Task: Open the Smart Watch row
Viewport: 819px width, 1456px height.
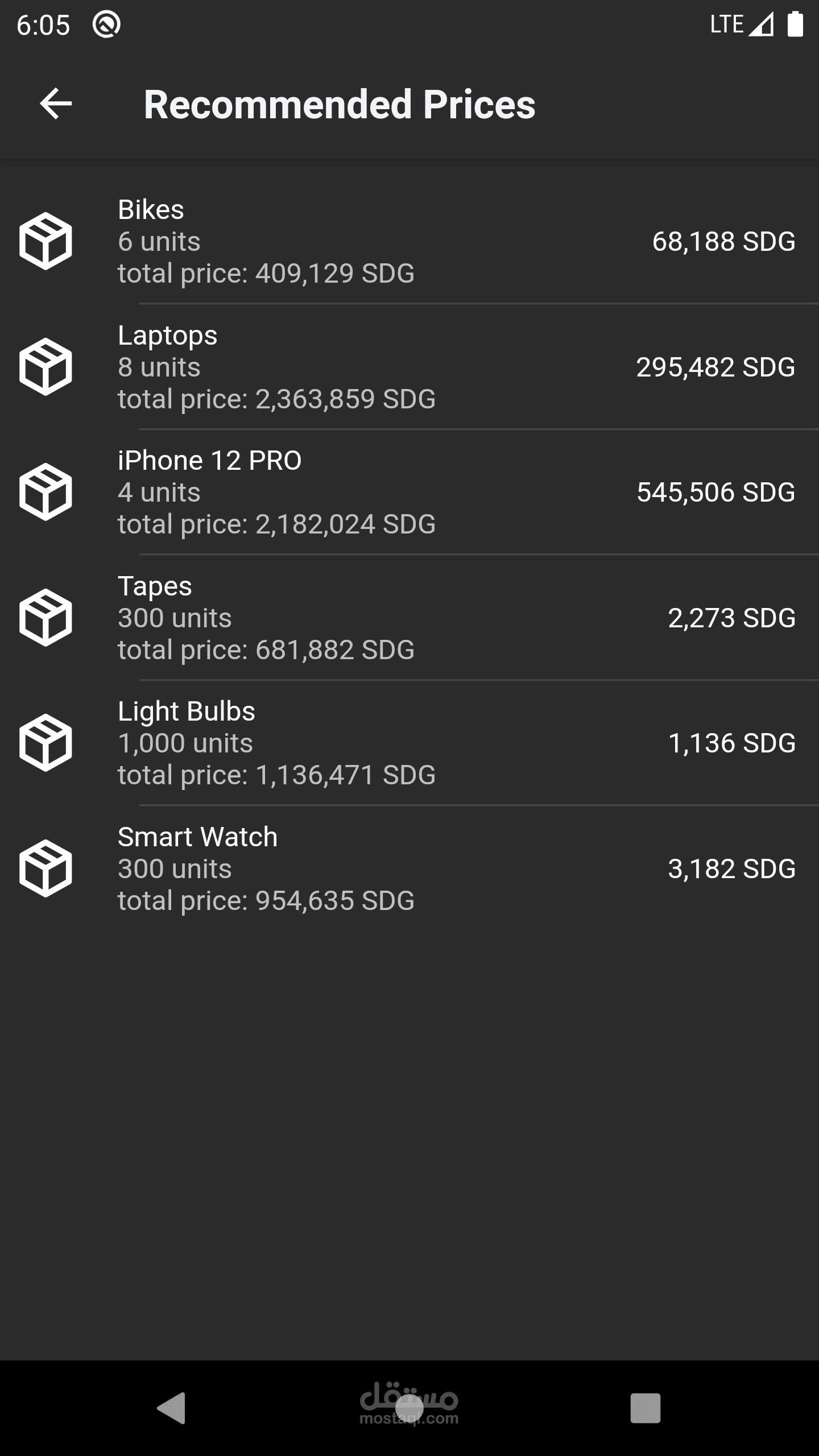Action: (x=409, y=868)
